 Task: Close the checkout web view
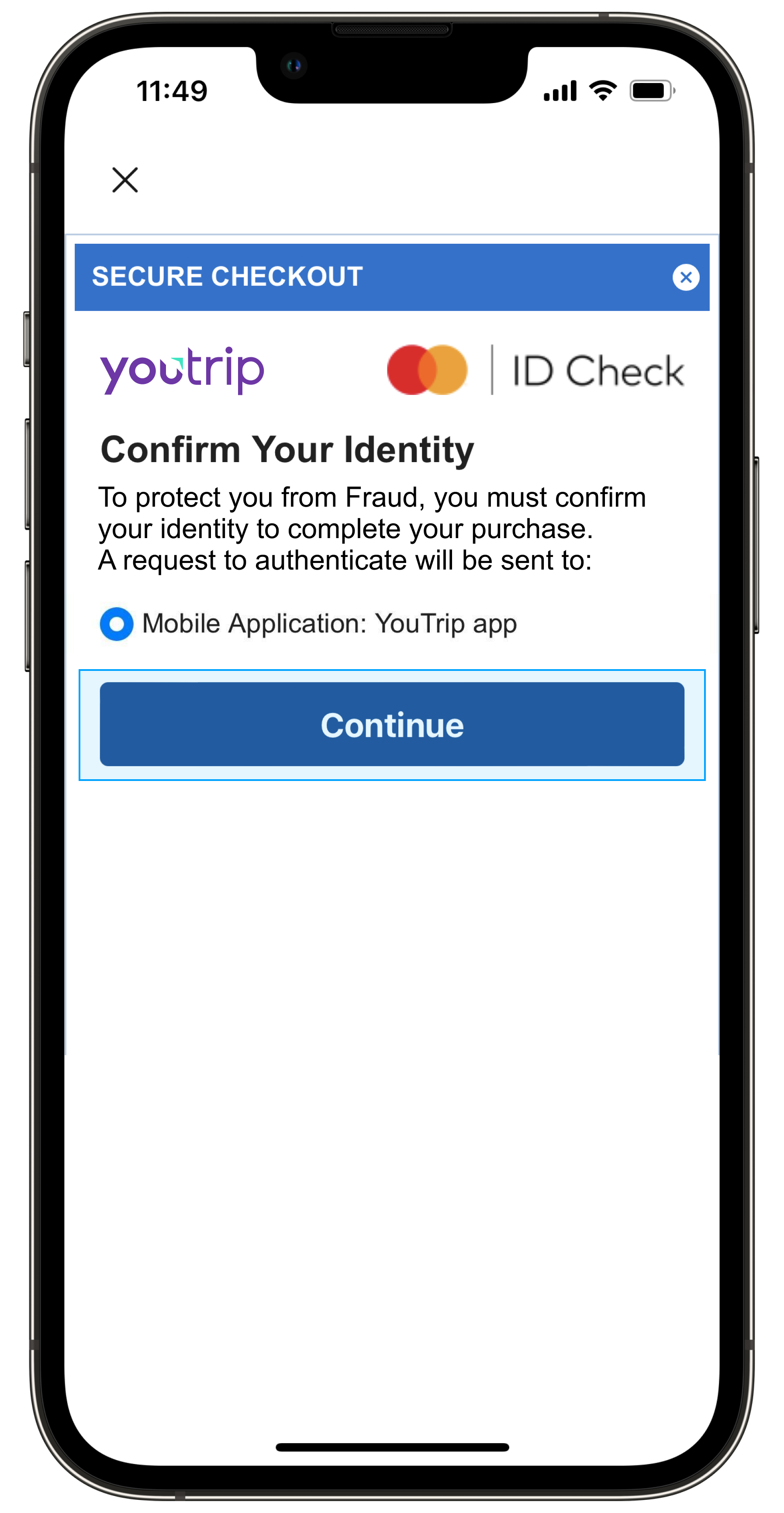pyautogui.click(x=124, y=180)
